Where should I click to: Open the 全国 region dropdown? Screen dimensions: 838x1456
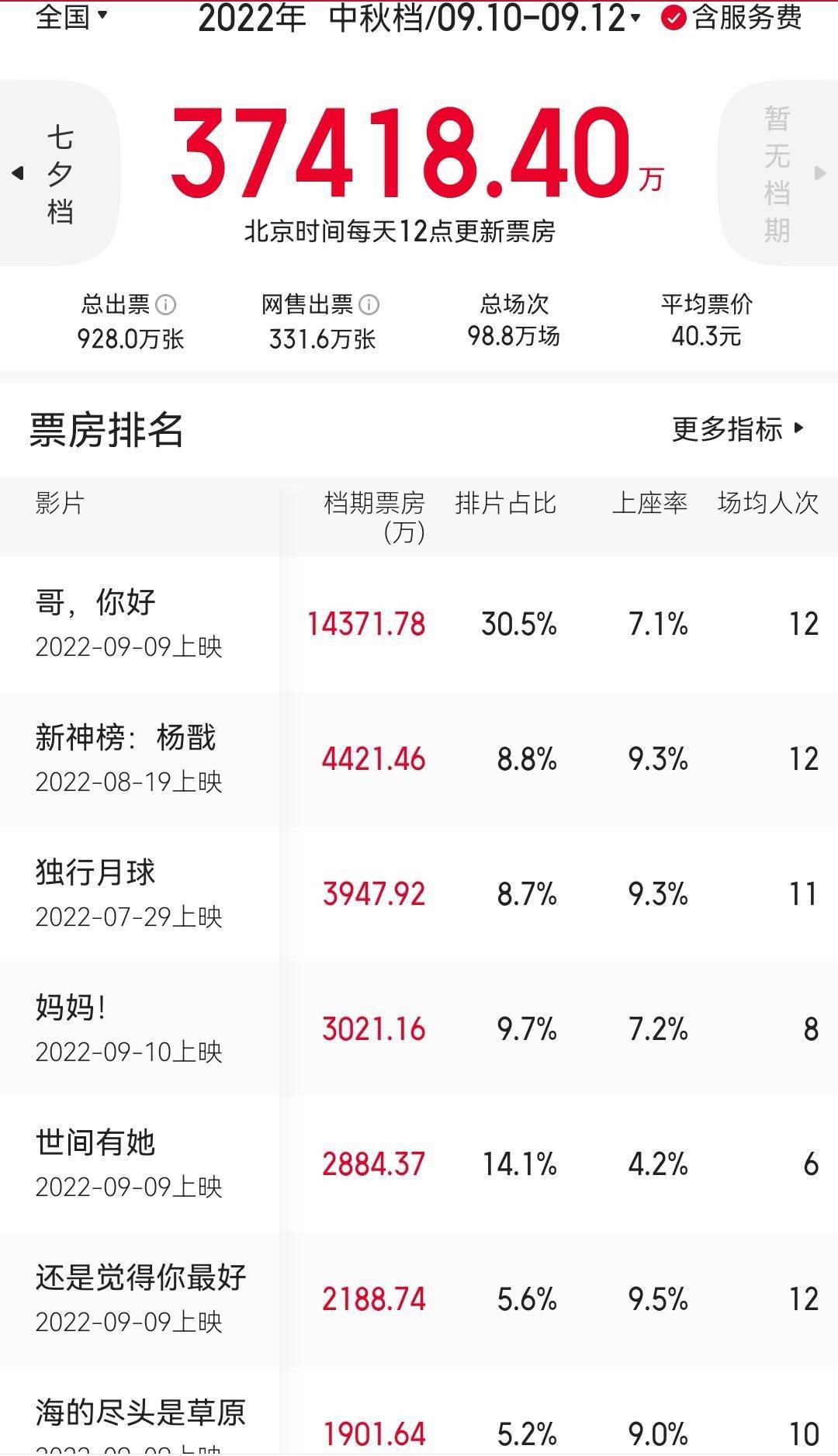[x=71, y=16]
